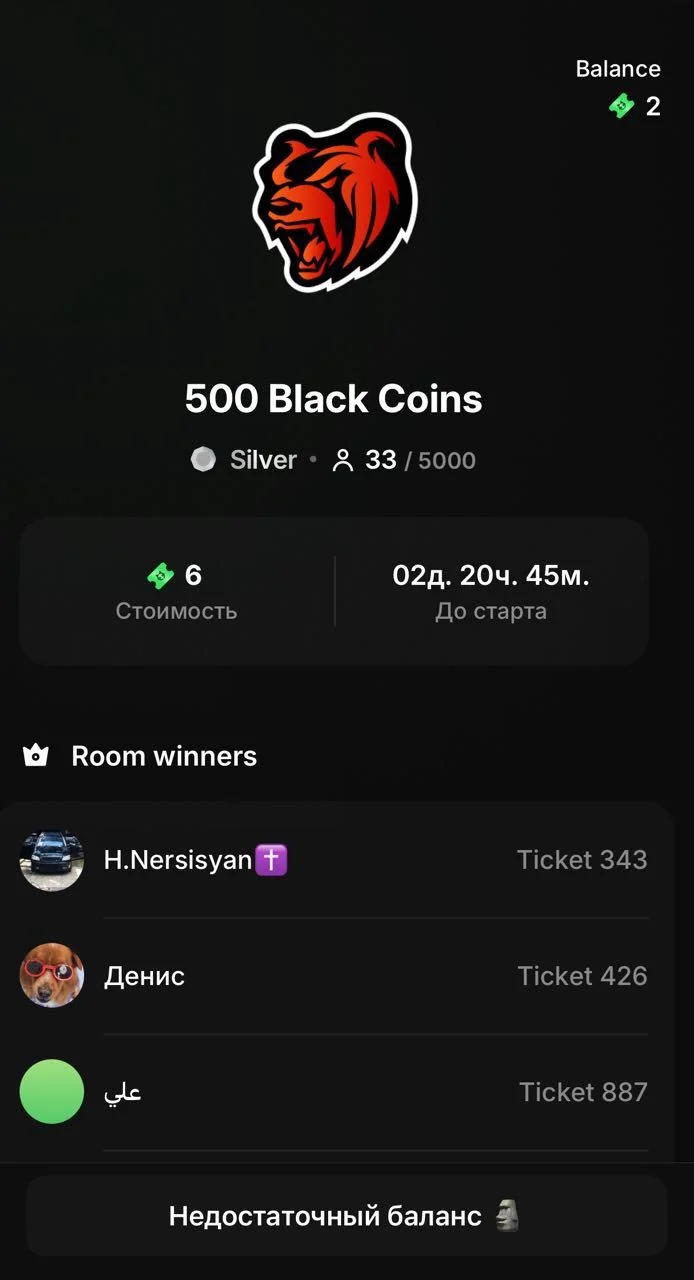Open the Balance ticket counter
Viewport: 694px width, 1280px height.
(634, 106)
